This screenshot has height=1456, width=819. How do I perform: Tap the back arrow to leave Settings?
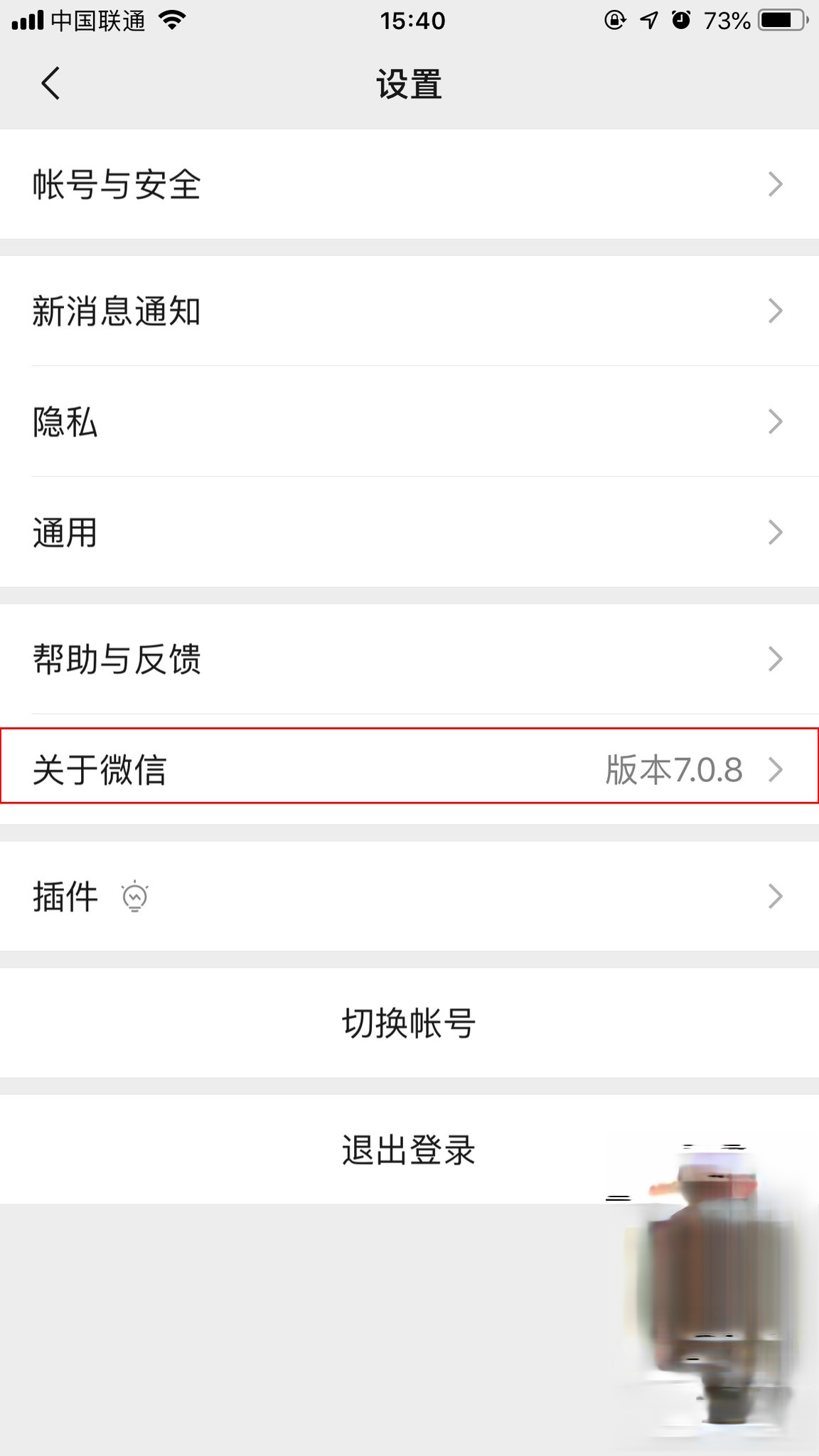coord(50,83)
